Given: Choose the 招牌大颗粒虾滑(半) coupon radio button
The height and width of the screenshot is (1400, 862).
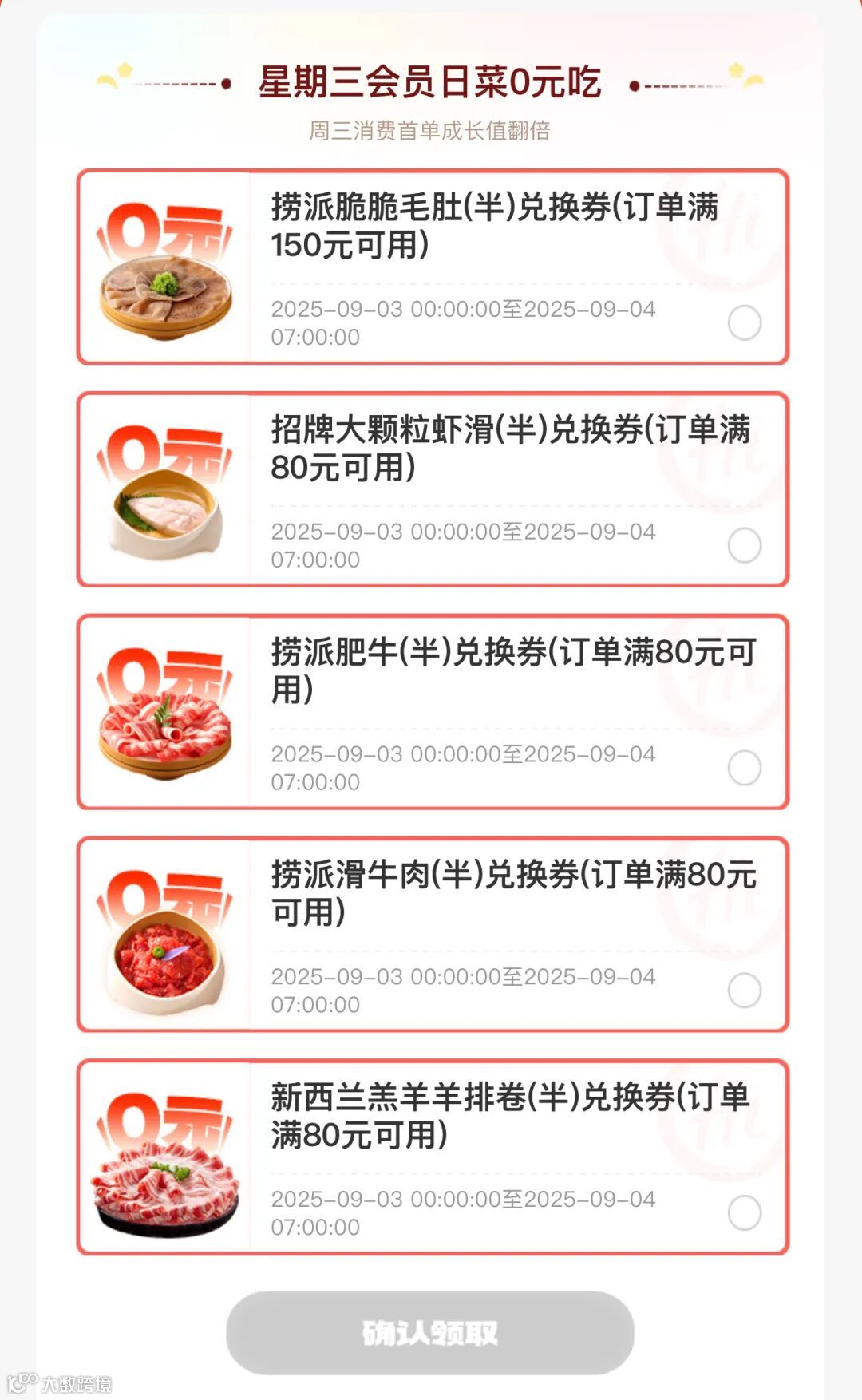Looking at the screenshot, I should (x=744, y=546).
